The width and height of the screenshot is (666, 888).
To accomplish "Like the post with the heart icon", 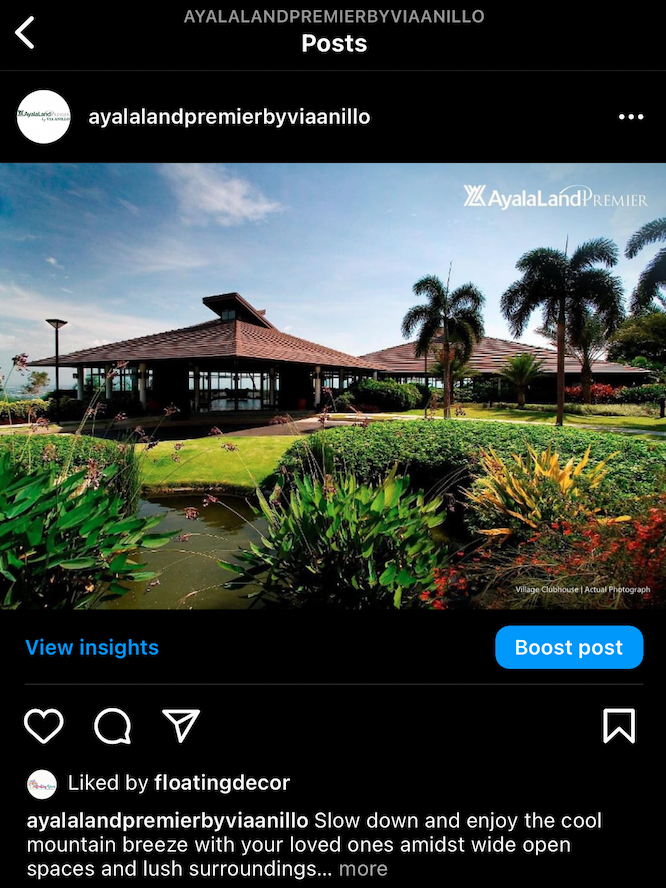I will tap(44, 726).
